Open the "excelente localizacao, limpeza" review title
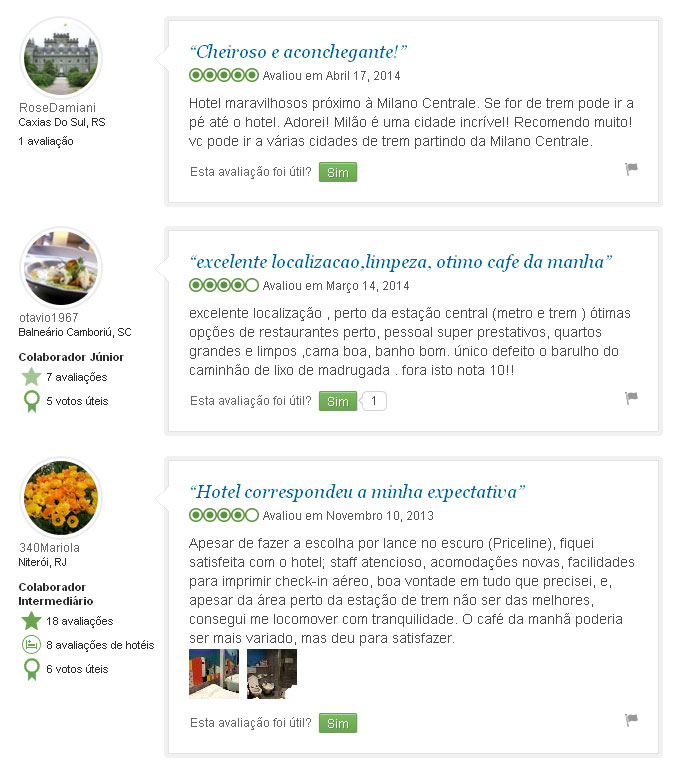The height and width of the screenshot is (767, 675). pos(400,262)
